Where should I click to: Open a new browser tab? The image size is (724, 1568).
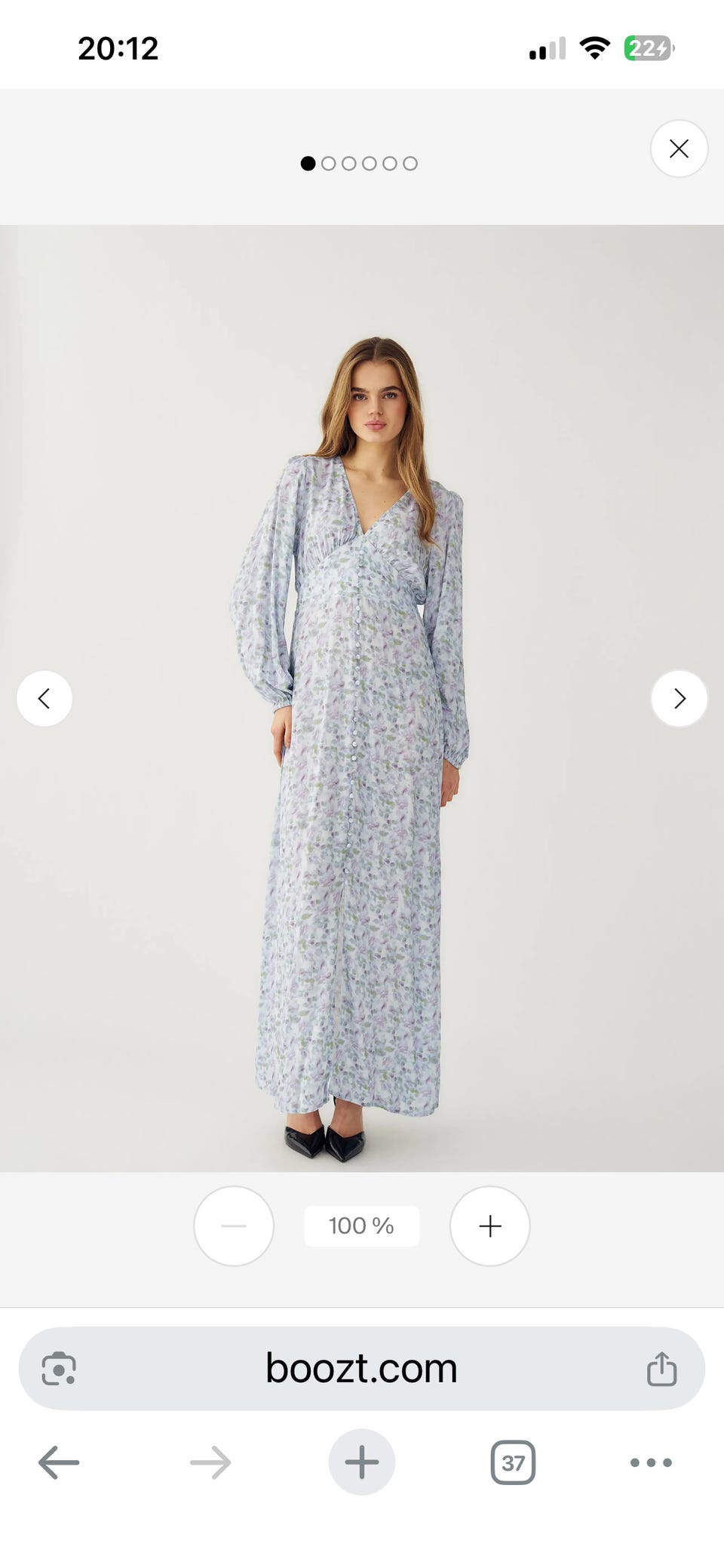362,1462
